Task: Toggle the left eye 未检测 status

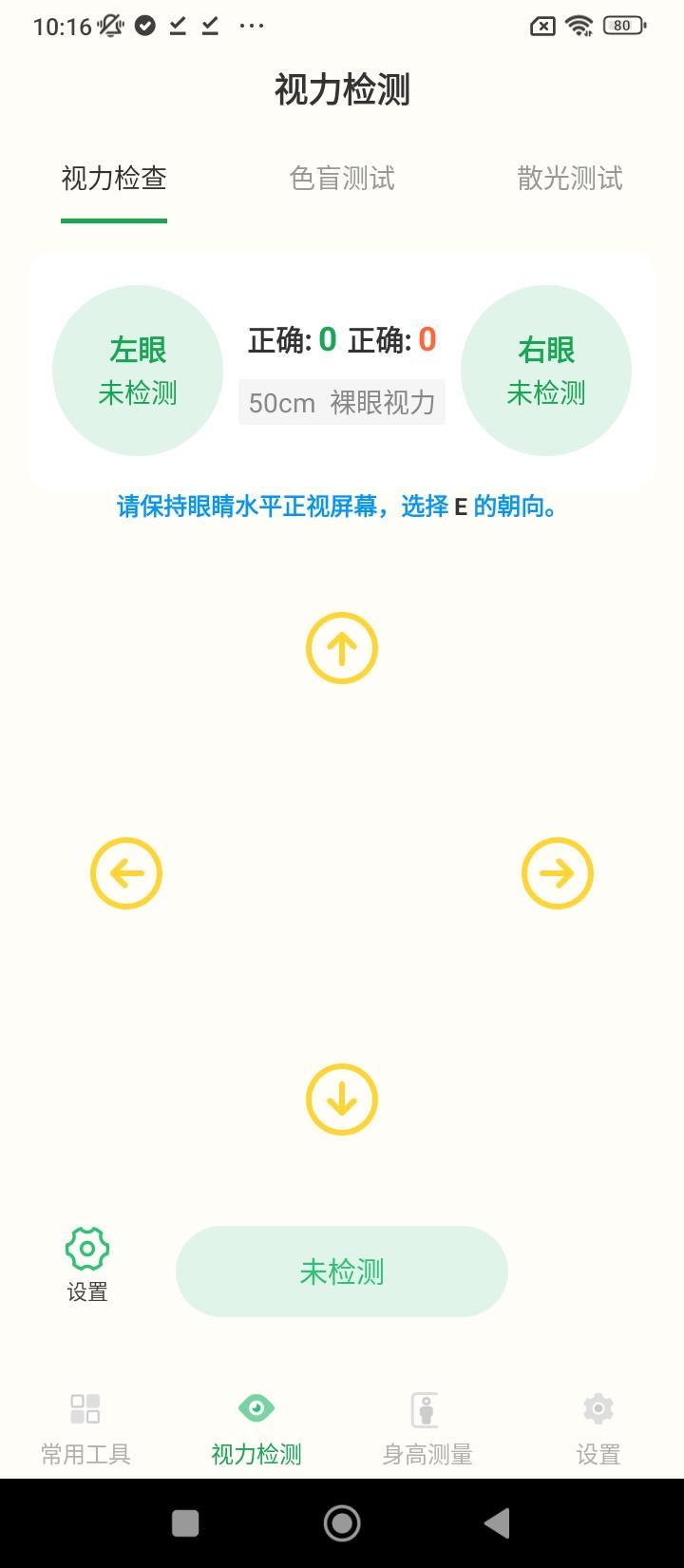Action: click(137, 393)
